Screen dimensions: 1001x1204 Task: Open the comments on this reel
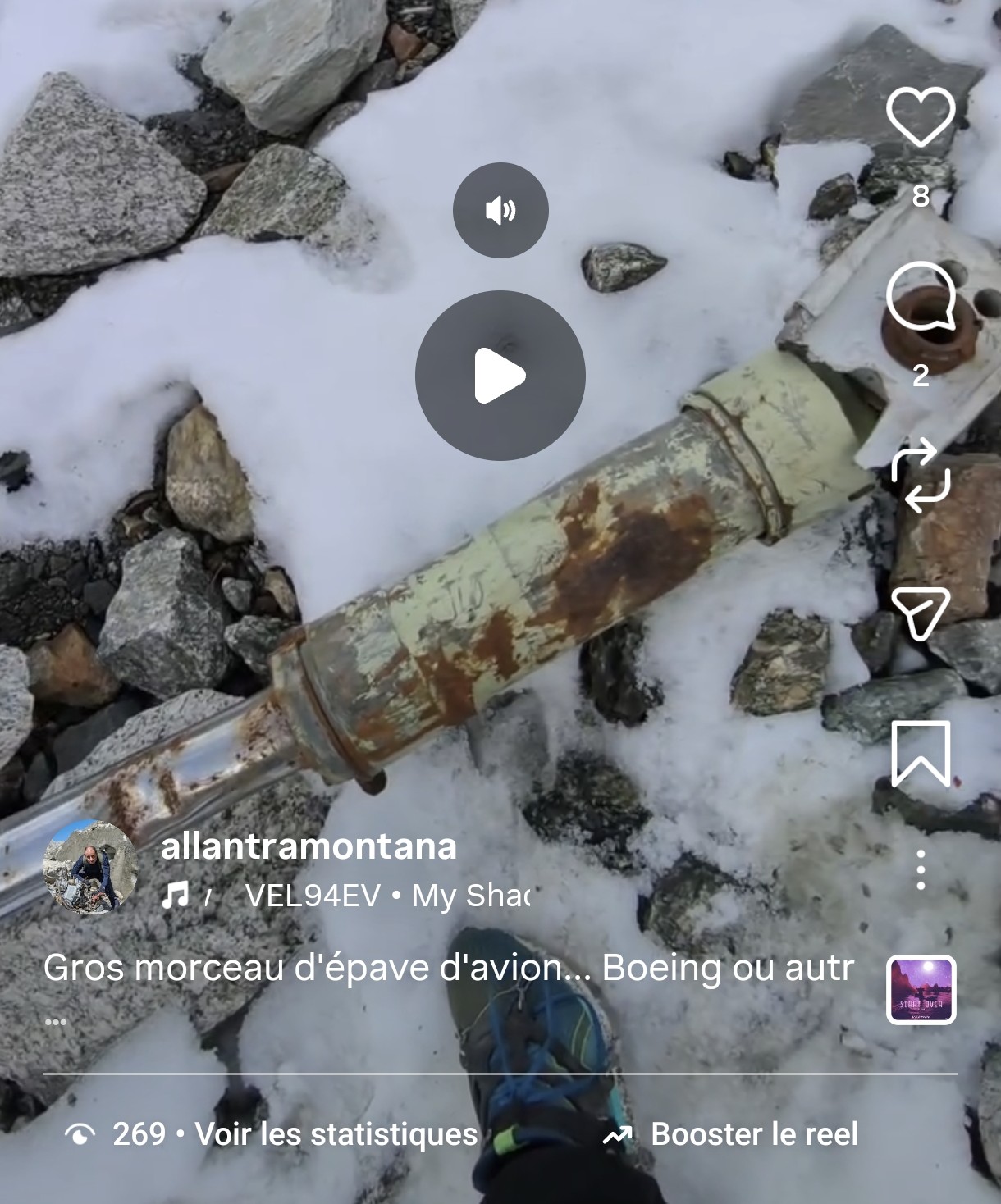pyautogui.click(x=921, y=296)
